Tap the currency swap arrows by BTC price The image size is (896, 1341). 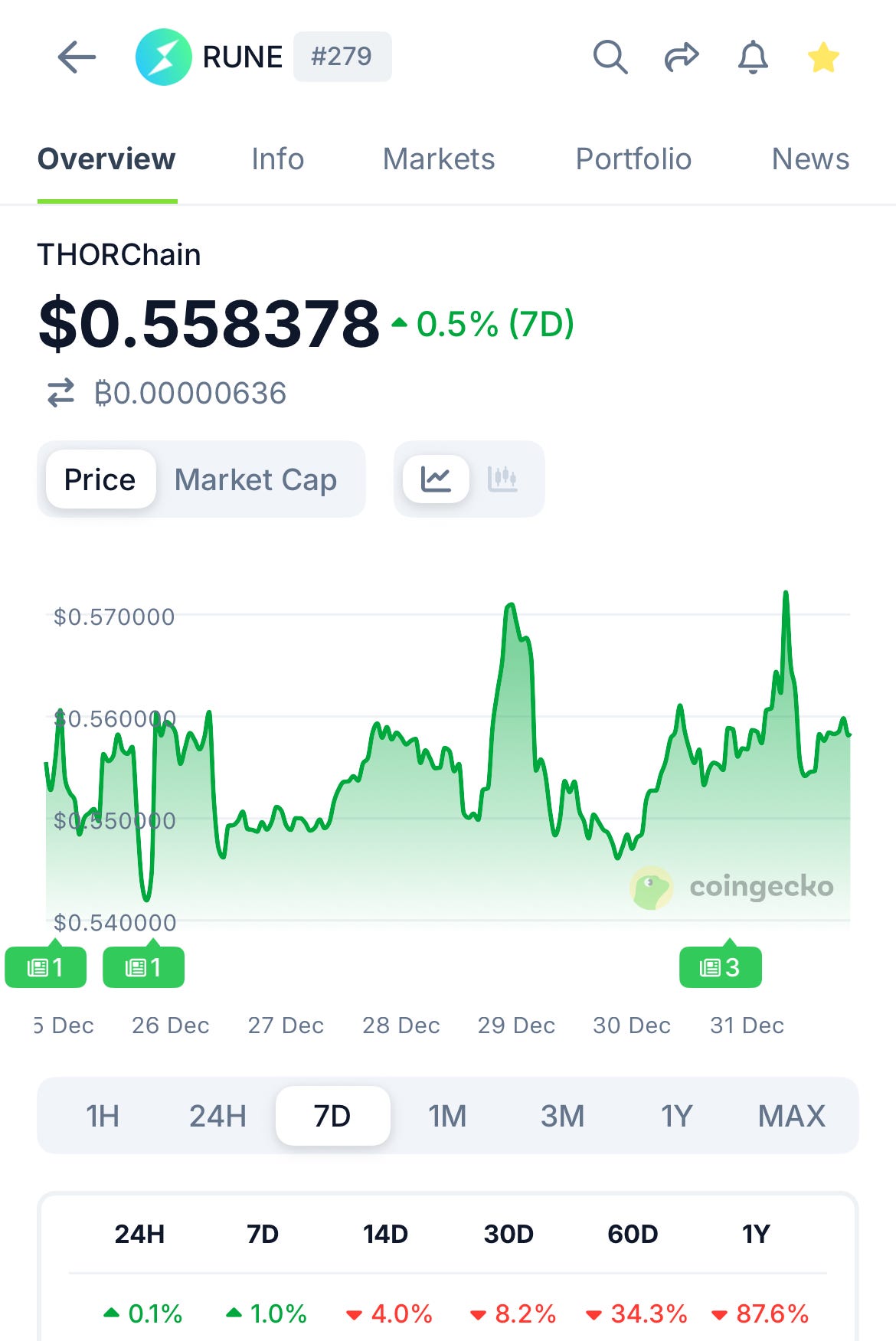click(x=60, y=393)
